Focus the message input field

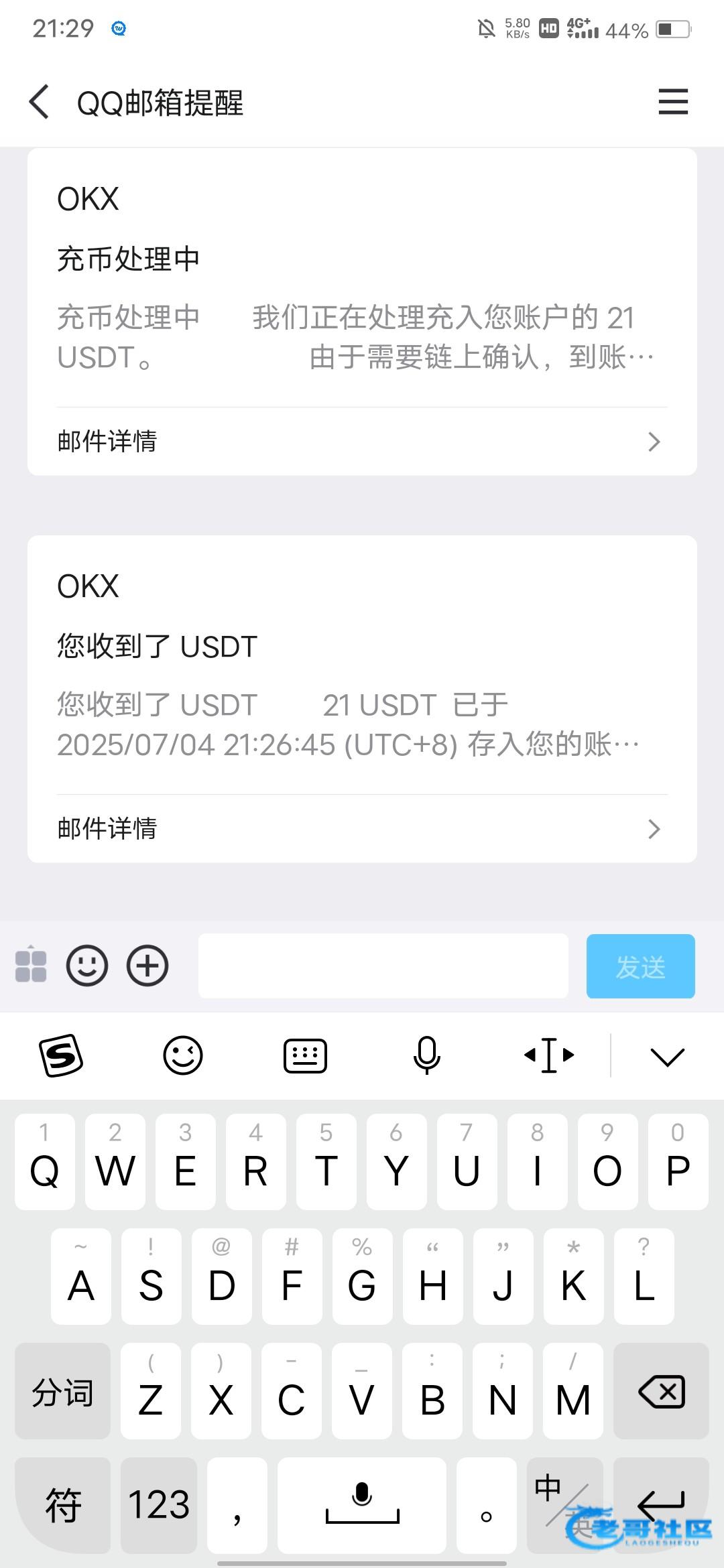click(383, 966)
